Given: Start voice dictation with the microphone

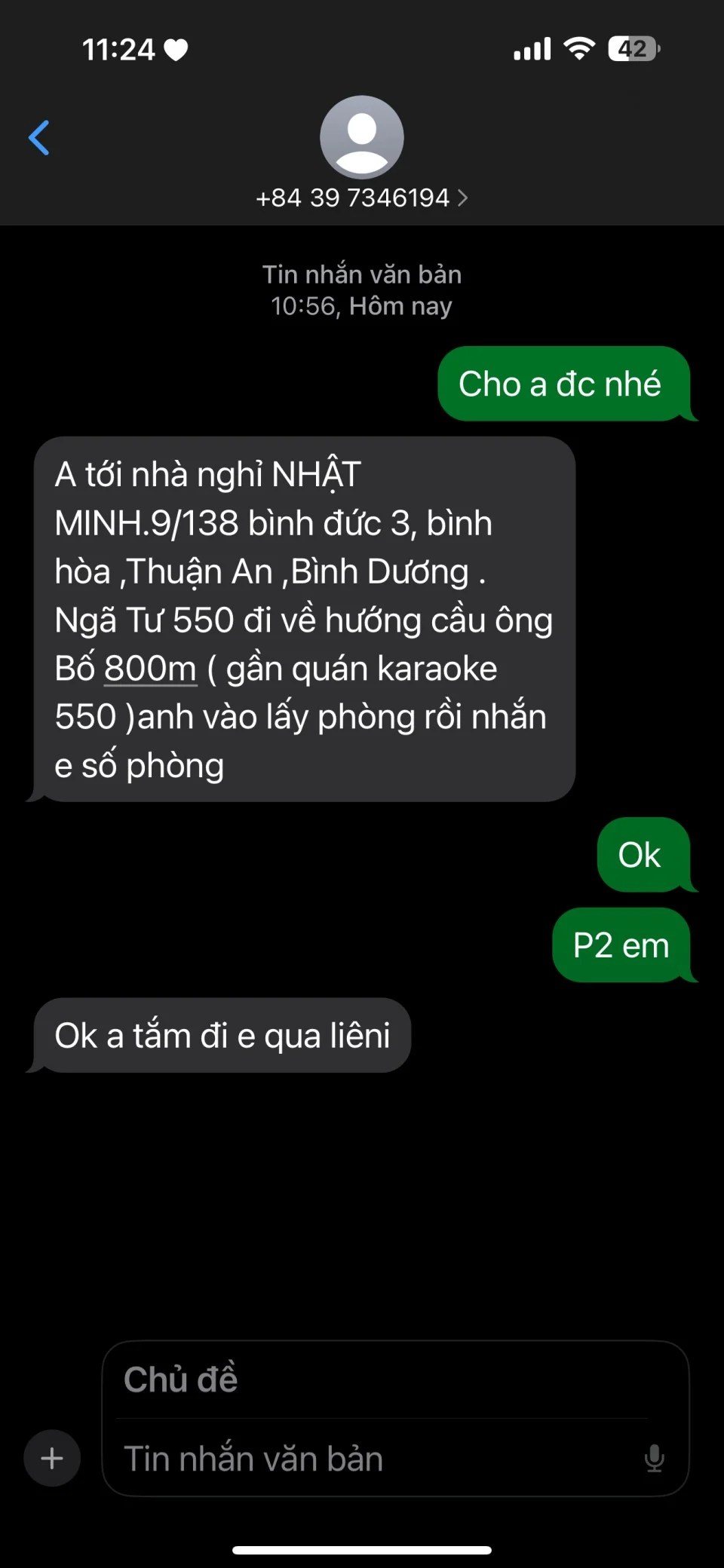Looking at the screenshot, I should click(654, 1459).
